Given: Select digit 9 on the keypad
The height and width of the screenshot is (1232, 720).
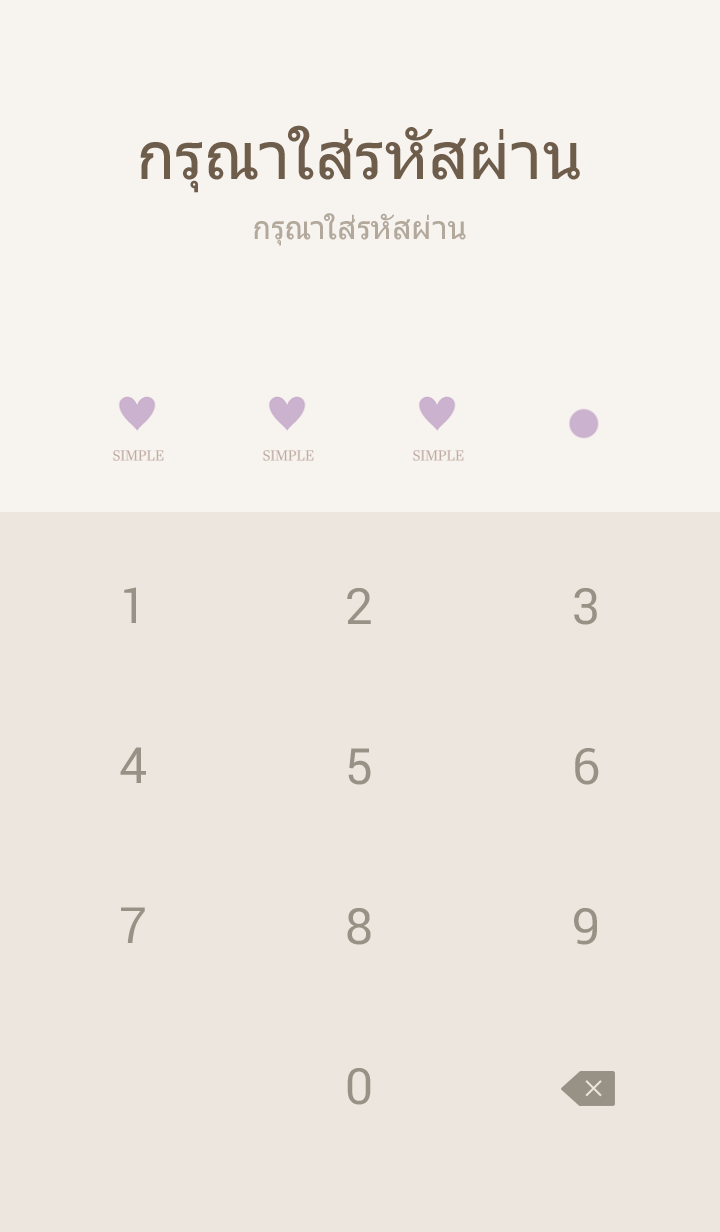Looking at the screenshot, I should click(586, 927).
